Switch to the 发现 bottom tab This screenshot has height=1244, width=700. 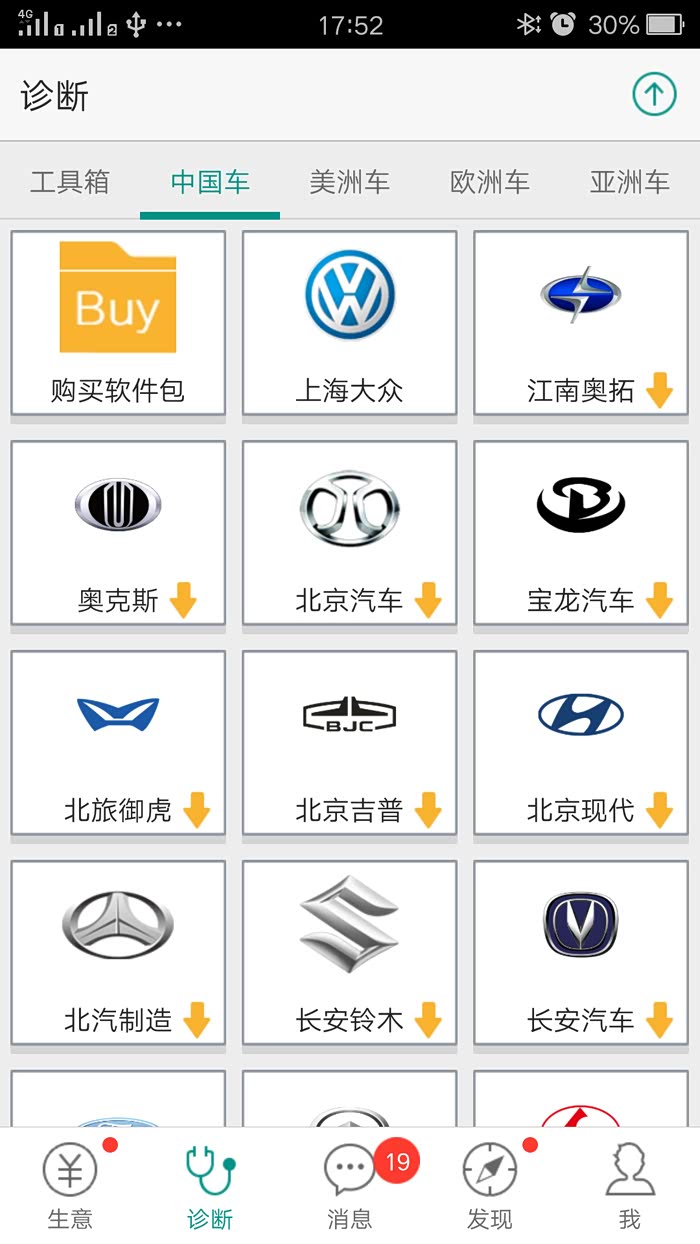click(x=490, y=1186)
